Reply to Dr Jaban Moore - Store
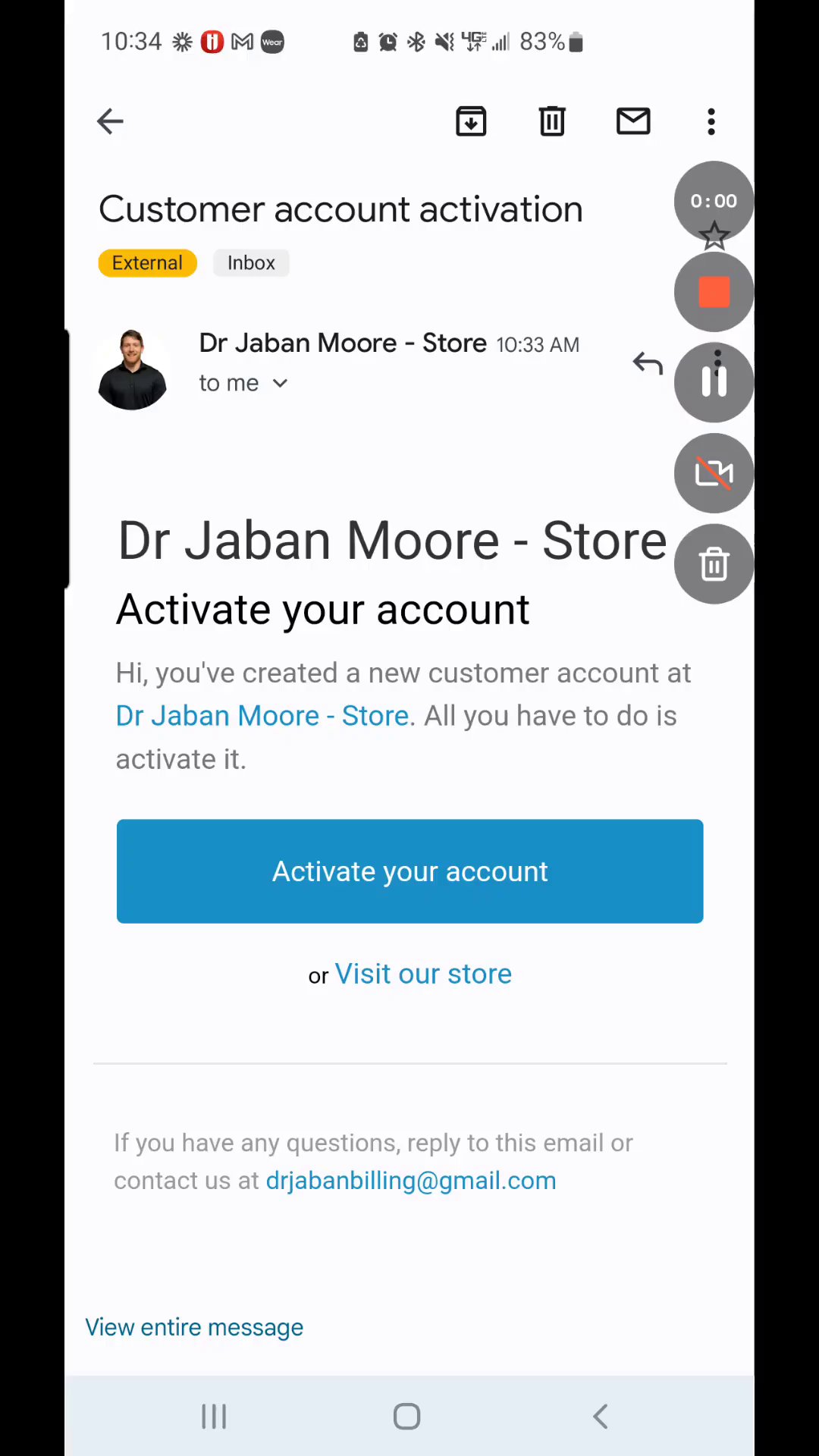 [648, 364]
